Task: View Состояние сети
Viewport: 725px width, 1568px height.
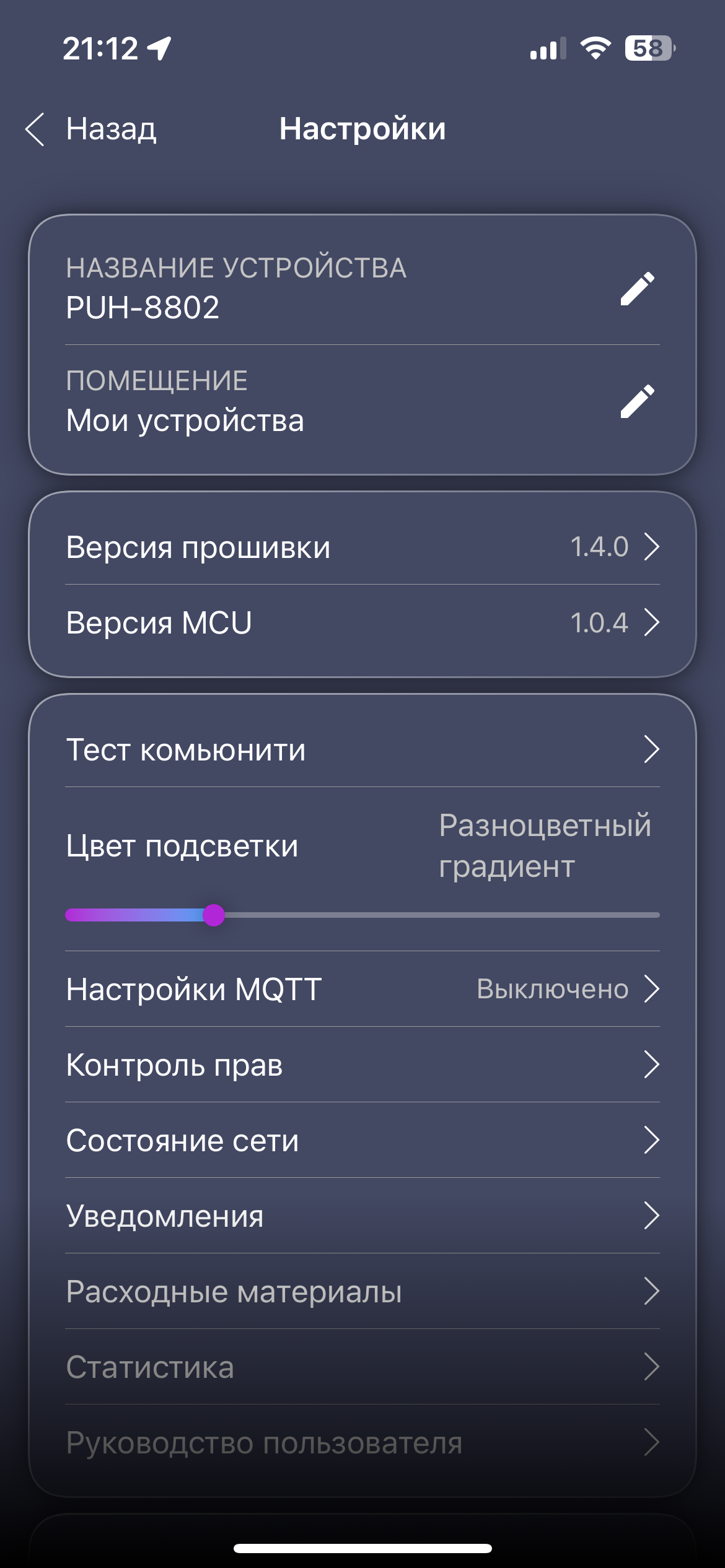Action: (362, 1140)
